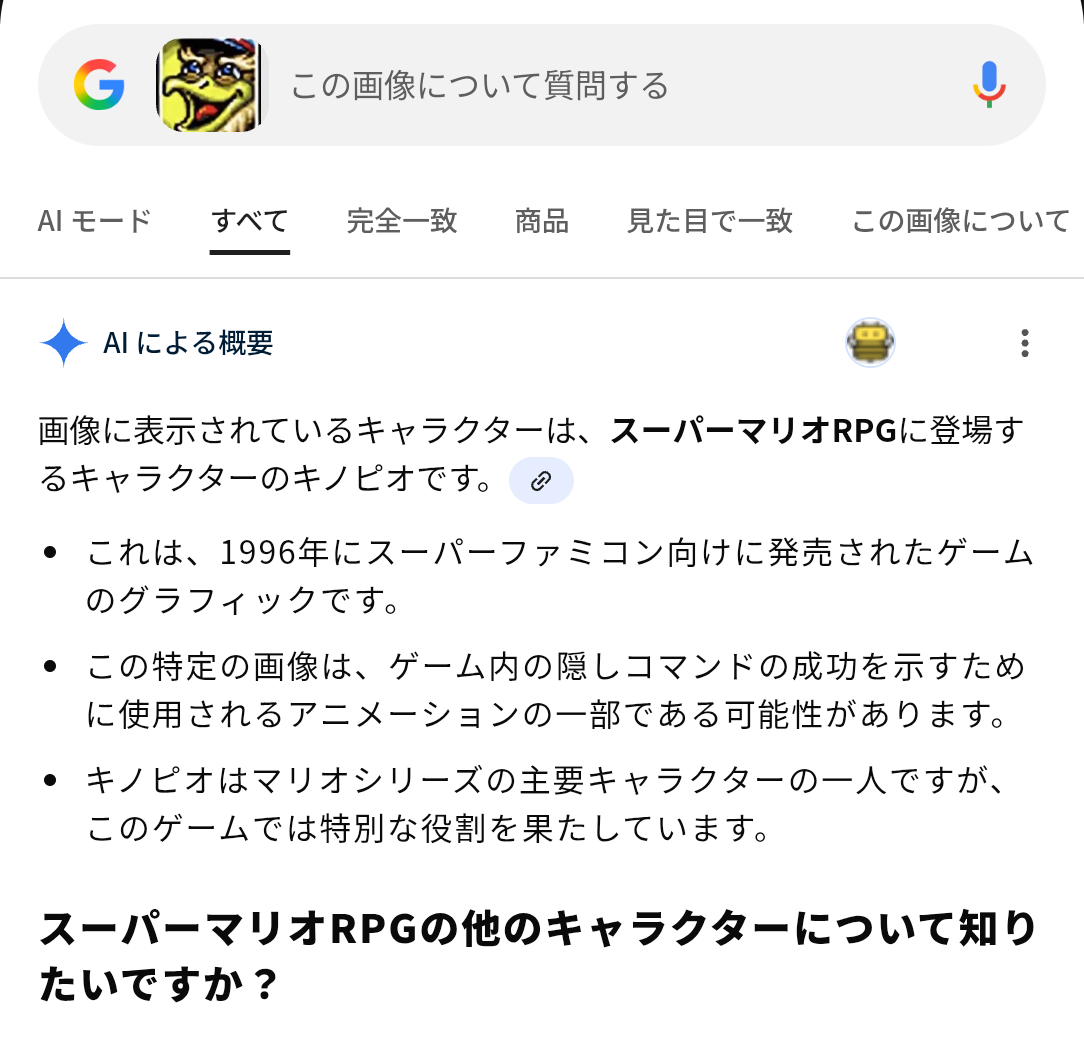Open the AI overview overflow menu

[x=1024, y=343]
